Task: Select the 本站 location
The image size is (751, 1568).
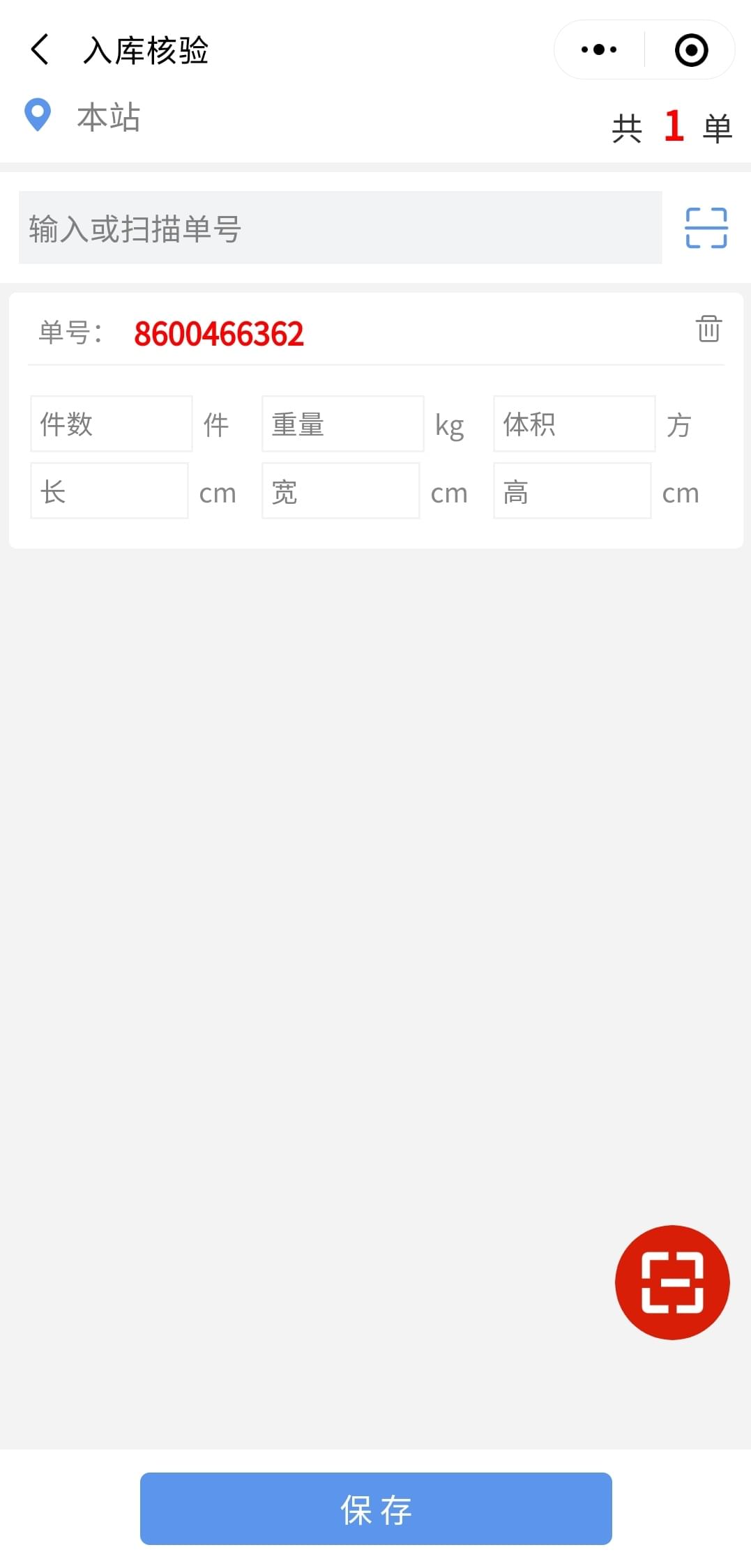Action: (x=107, y=117)
